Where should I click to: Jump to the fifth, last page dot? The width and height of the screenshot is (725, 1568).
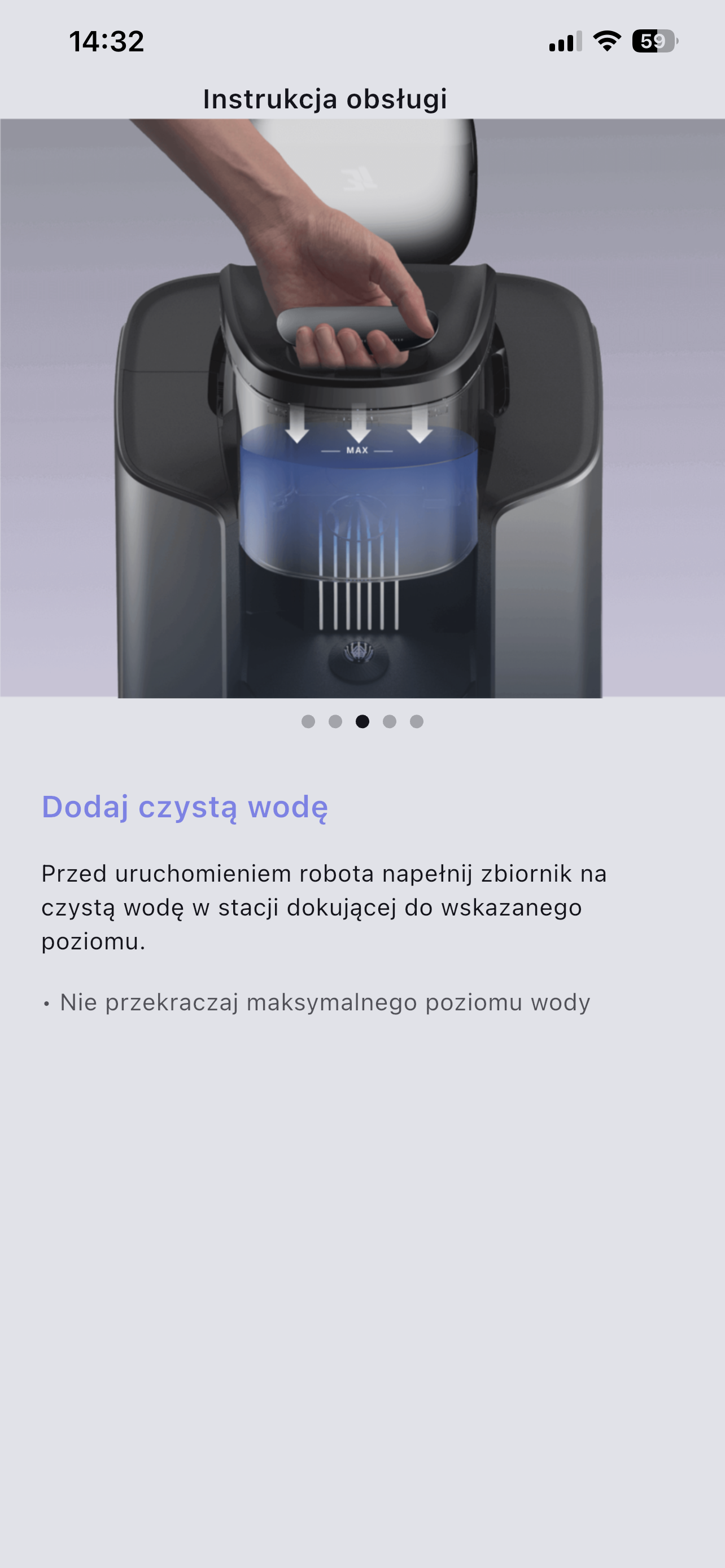(416, 721)
